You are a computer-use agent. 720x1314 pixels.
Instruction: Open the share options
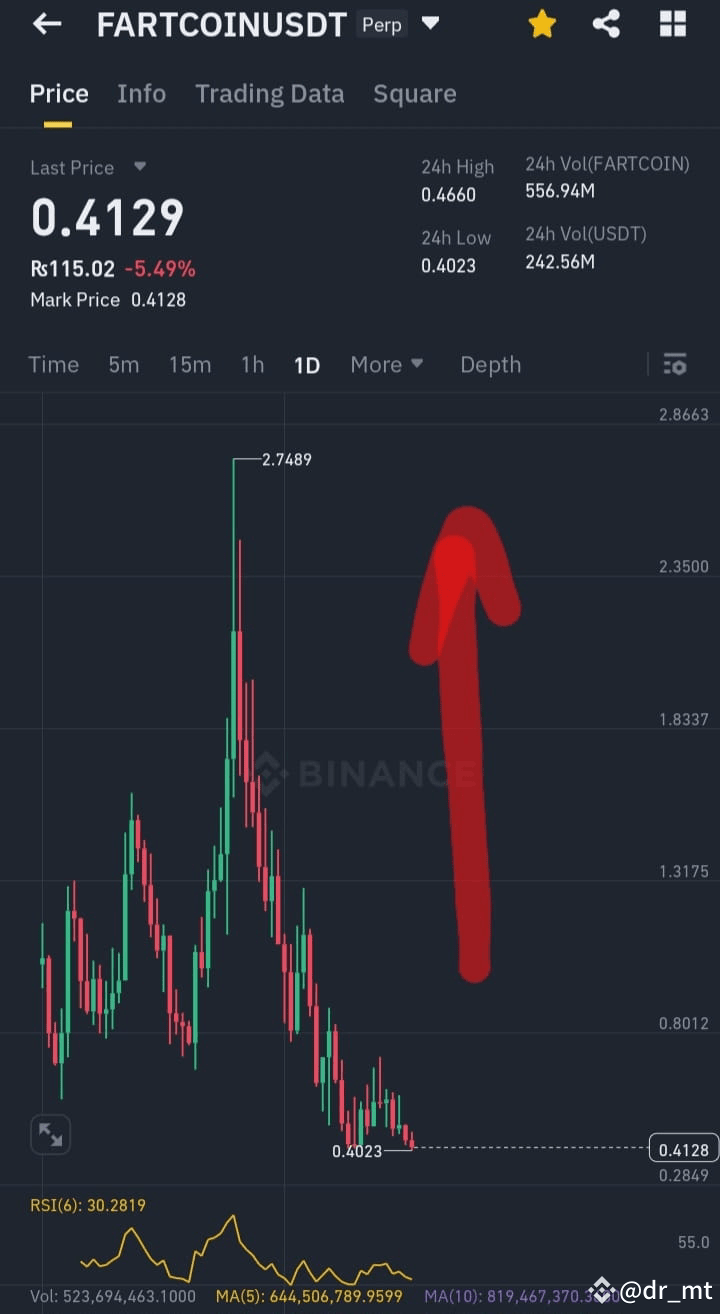pyautogui.click(x=606, y=24)
